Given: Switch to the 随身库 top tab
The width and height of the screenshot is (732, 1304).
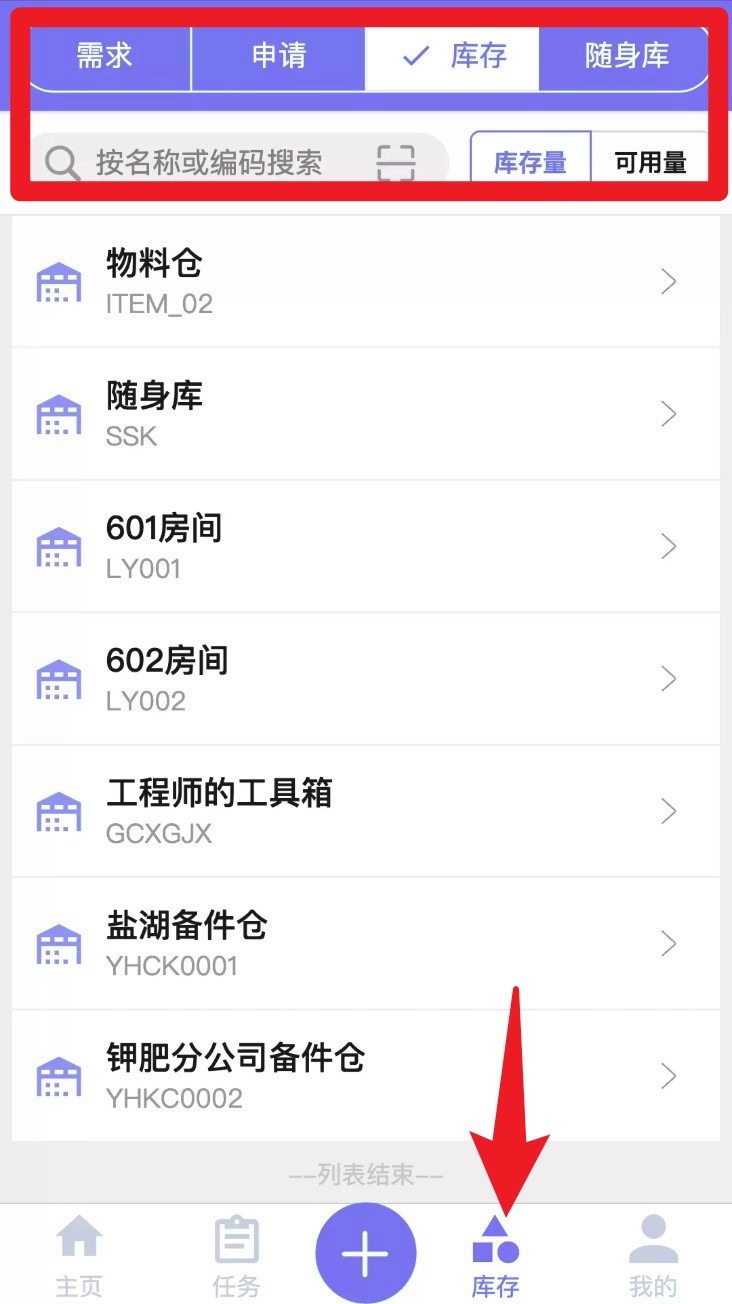Looking at the screenshot, I should pos(626,56).
